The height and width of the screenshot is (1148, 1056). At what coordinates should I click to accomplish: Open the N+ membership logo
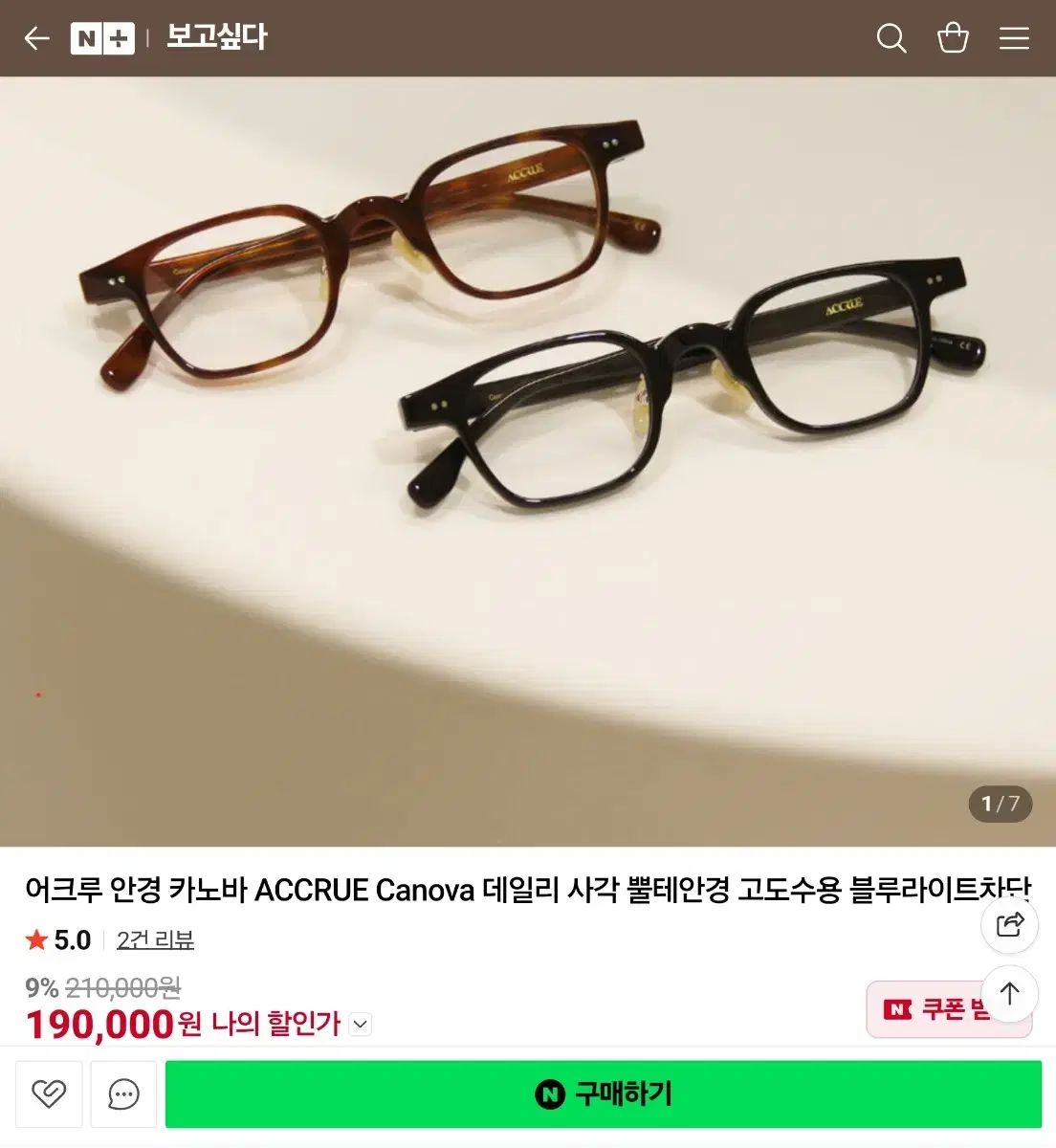(102, 38)
